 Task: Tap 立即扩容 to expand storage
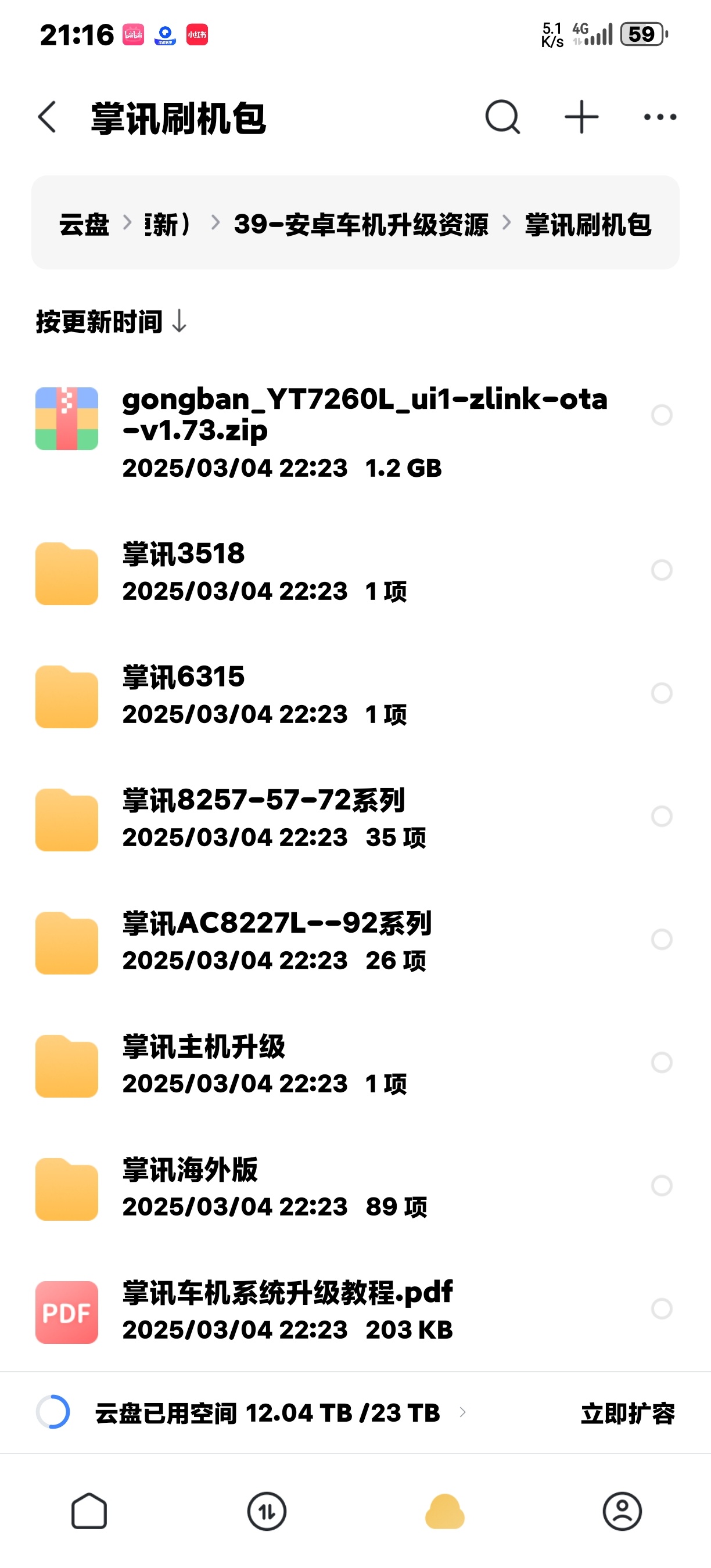pos(627,1413)
